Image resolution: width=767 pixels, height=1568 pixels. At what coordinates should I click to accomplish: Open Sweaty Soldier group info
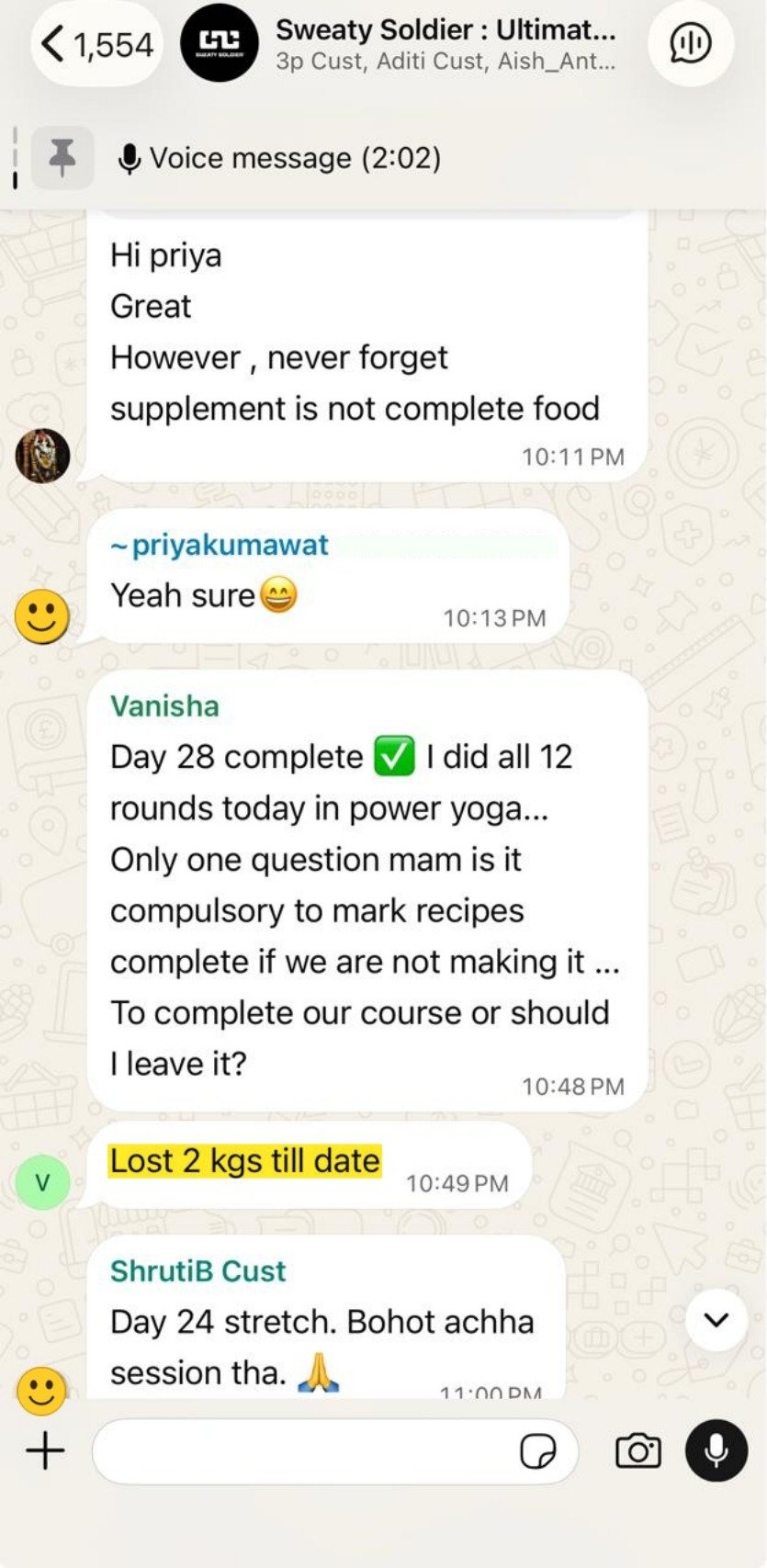click(x=446, y=43)
